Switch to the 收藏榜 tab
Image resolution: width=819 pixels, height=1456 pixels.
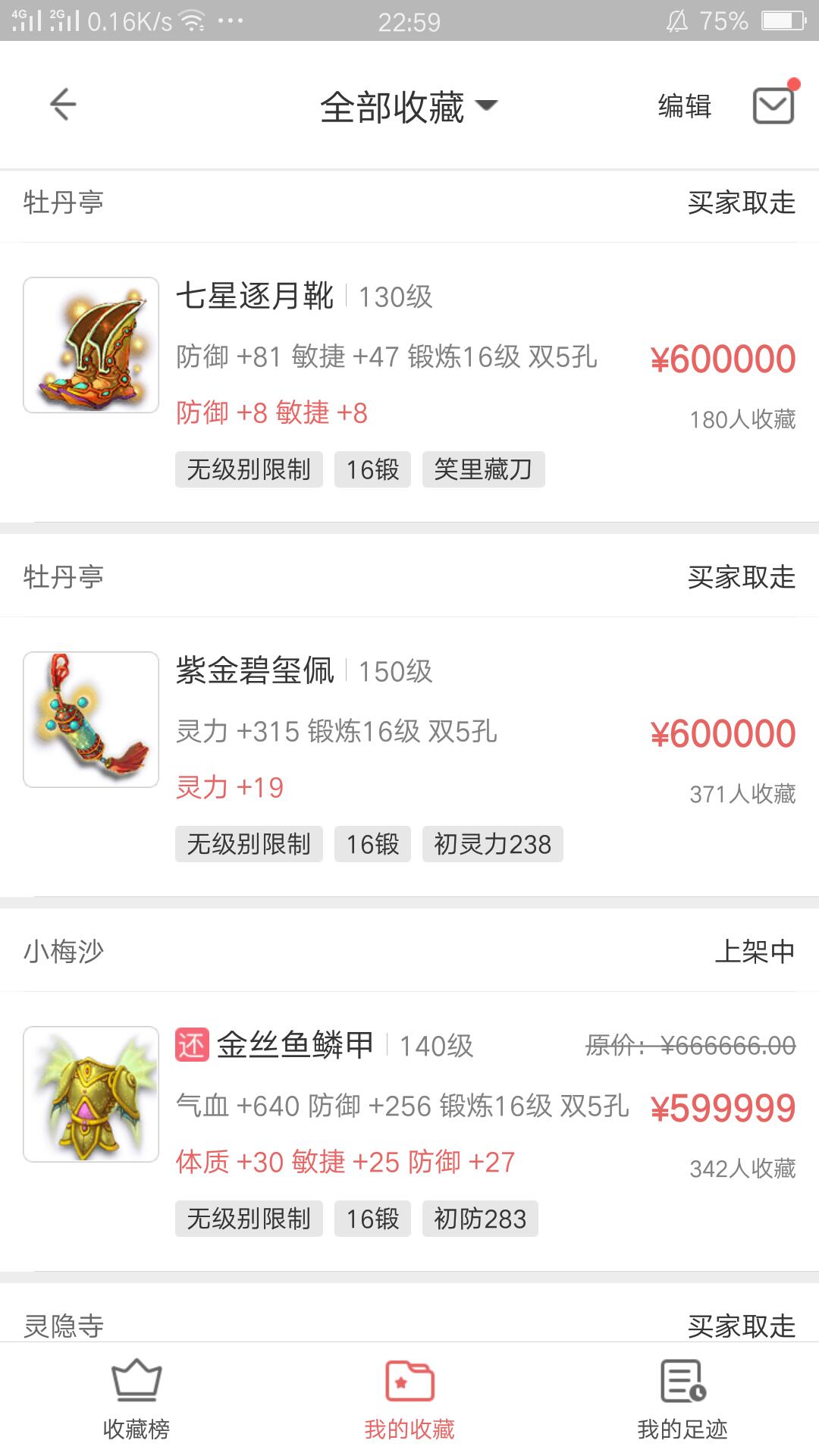(x=136, y=1399)
